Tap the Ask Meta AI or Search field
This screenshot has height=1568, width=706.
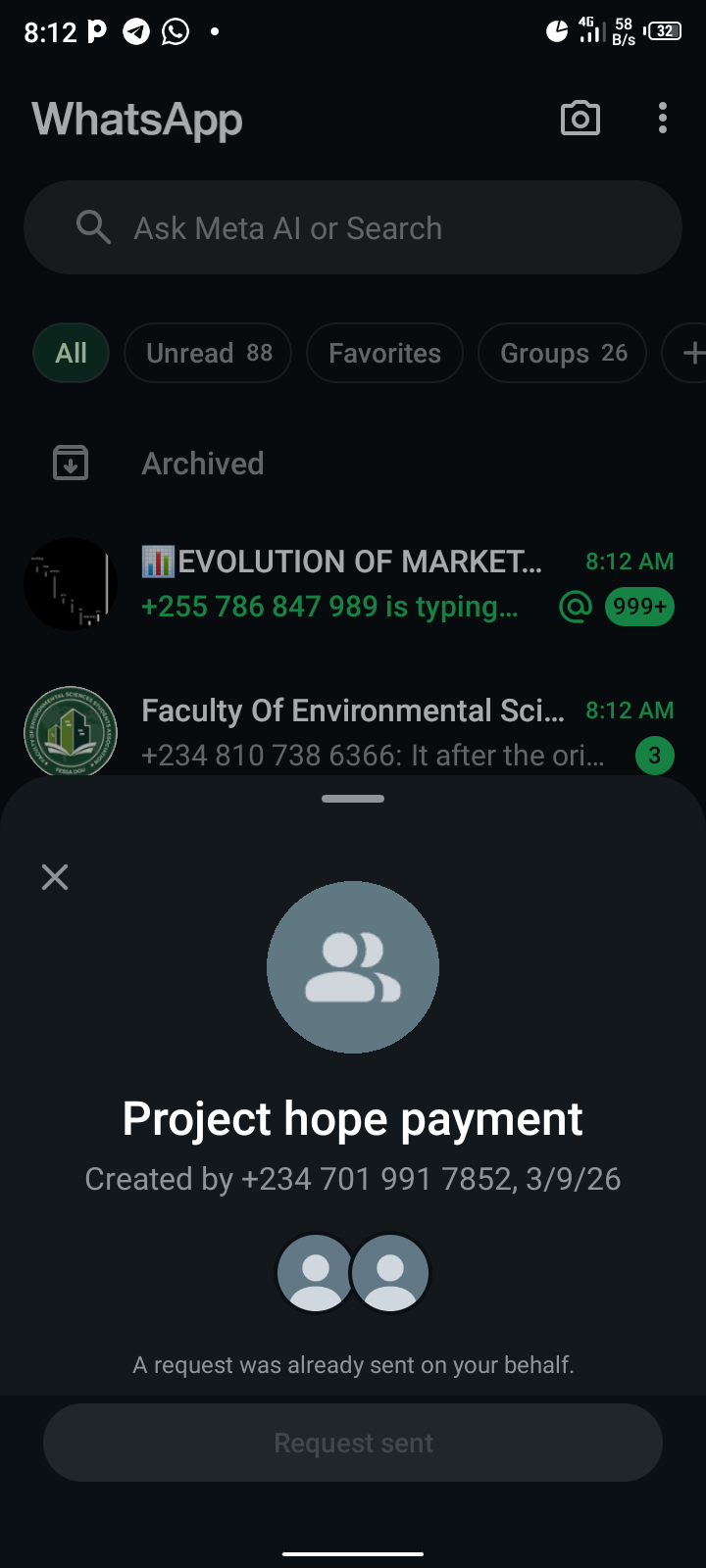tap(353, 228)
